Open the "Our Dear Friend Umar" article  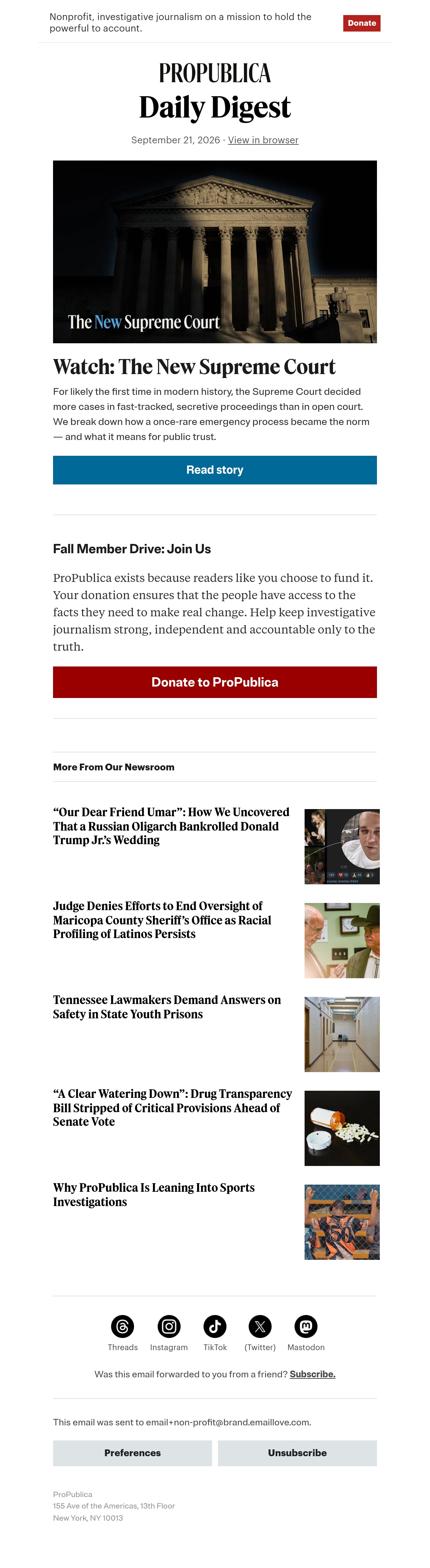click(x=171, y=826)
